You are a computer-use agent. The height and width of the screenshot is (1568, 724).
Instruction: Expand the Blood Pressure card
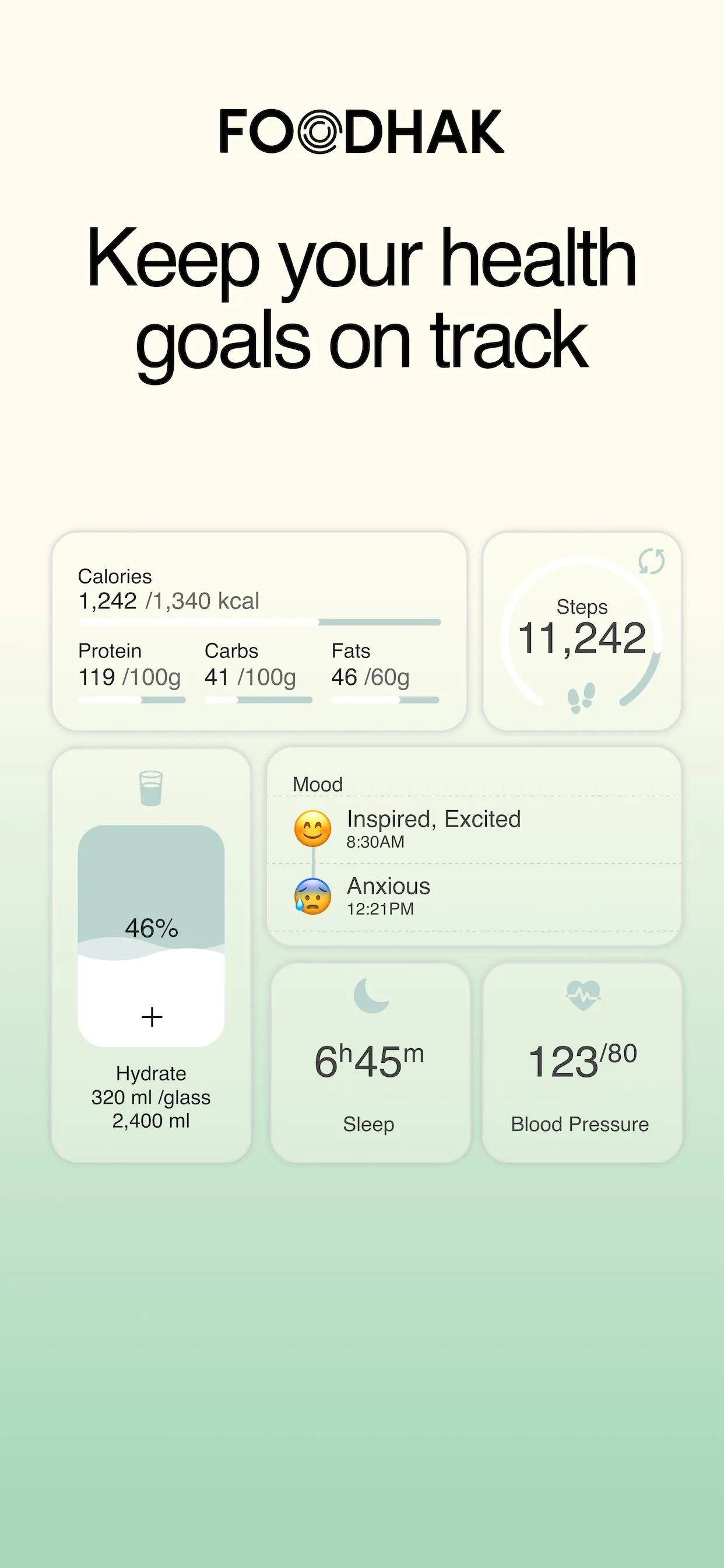point(581,1062)
